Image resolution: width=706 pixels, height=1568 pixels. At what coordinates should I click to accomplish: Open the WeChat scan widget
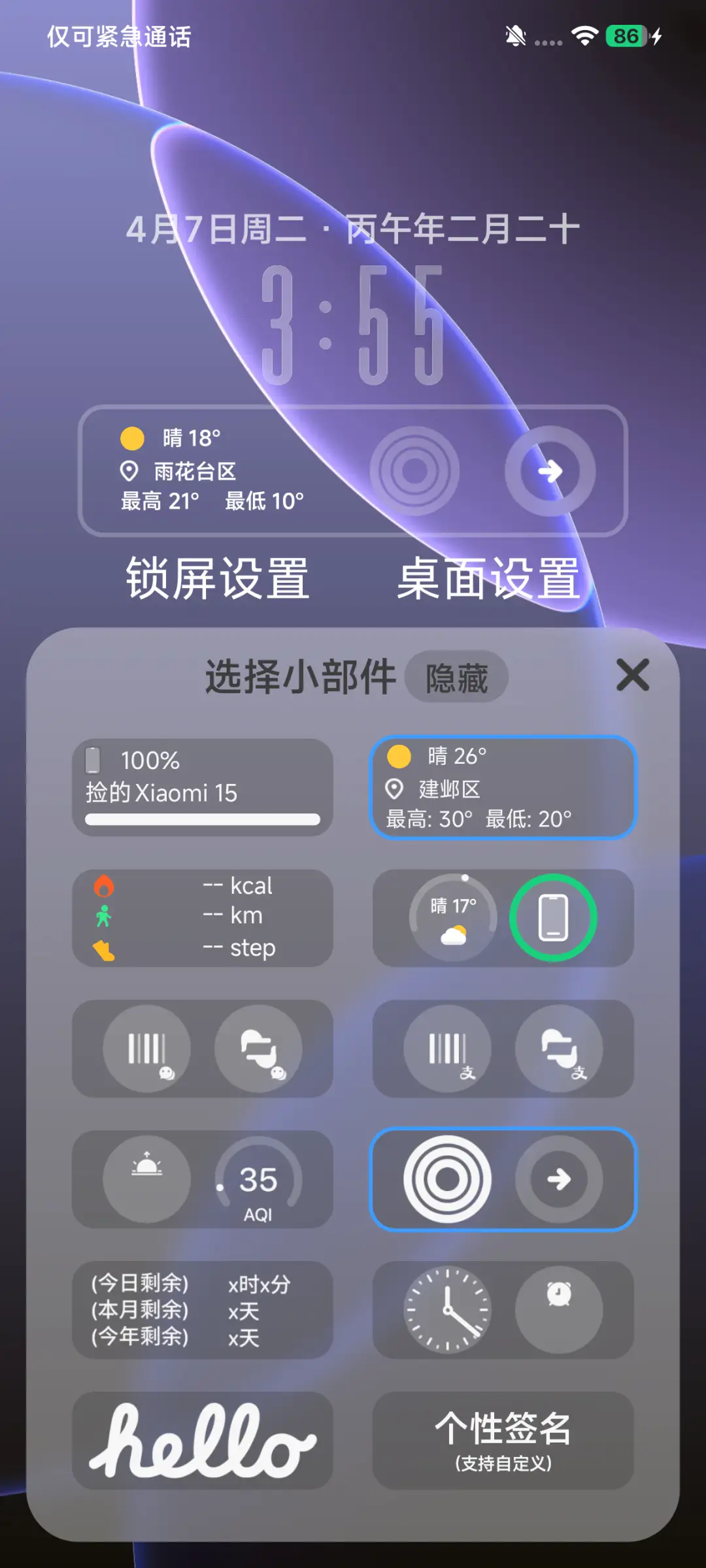click(259, 1050)
